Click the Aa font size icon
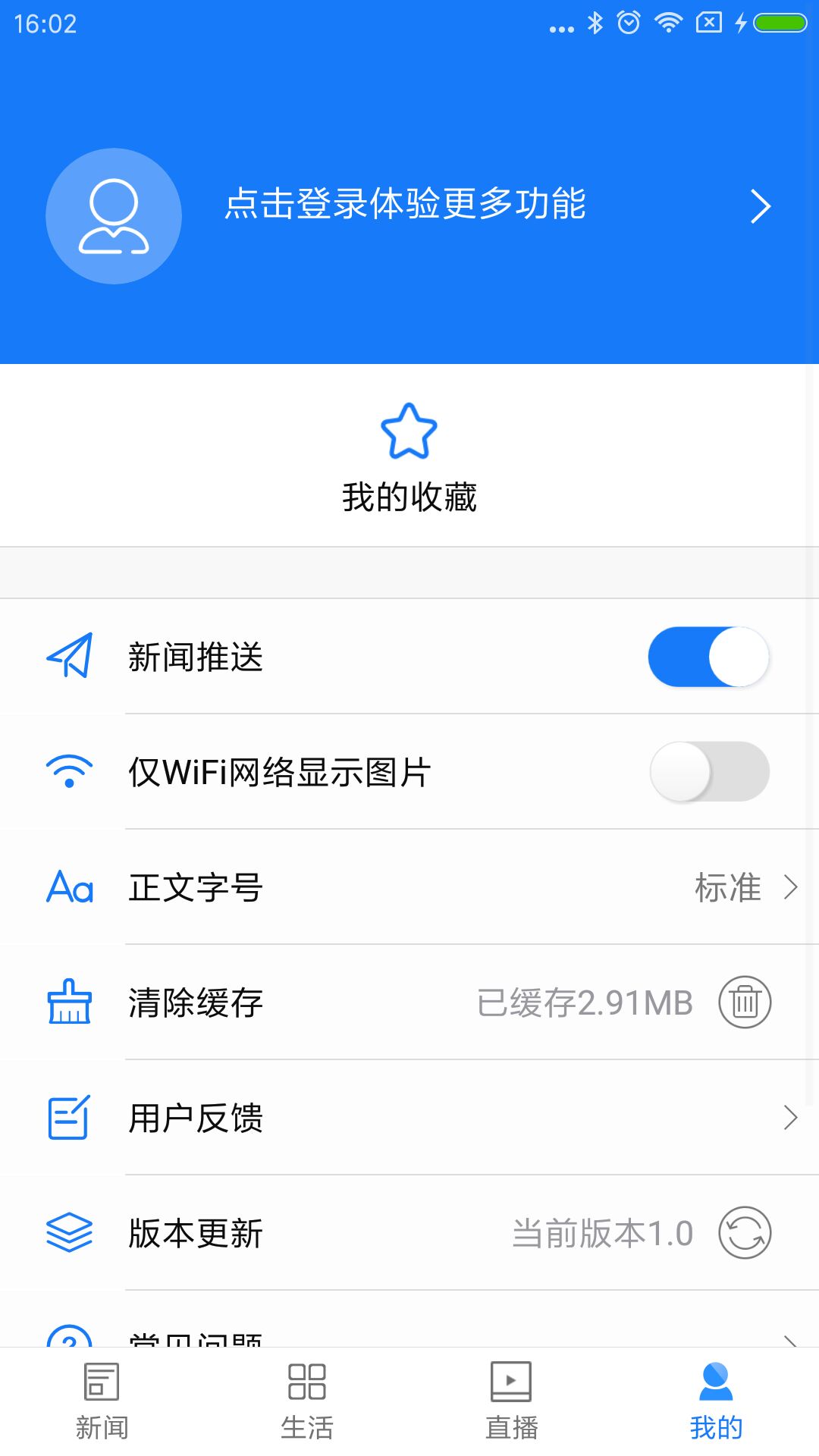819x1456 pixels. pyautogui.click(x=69, y=888)
